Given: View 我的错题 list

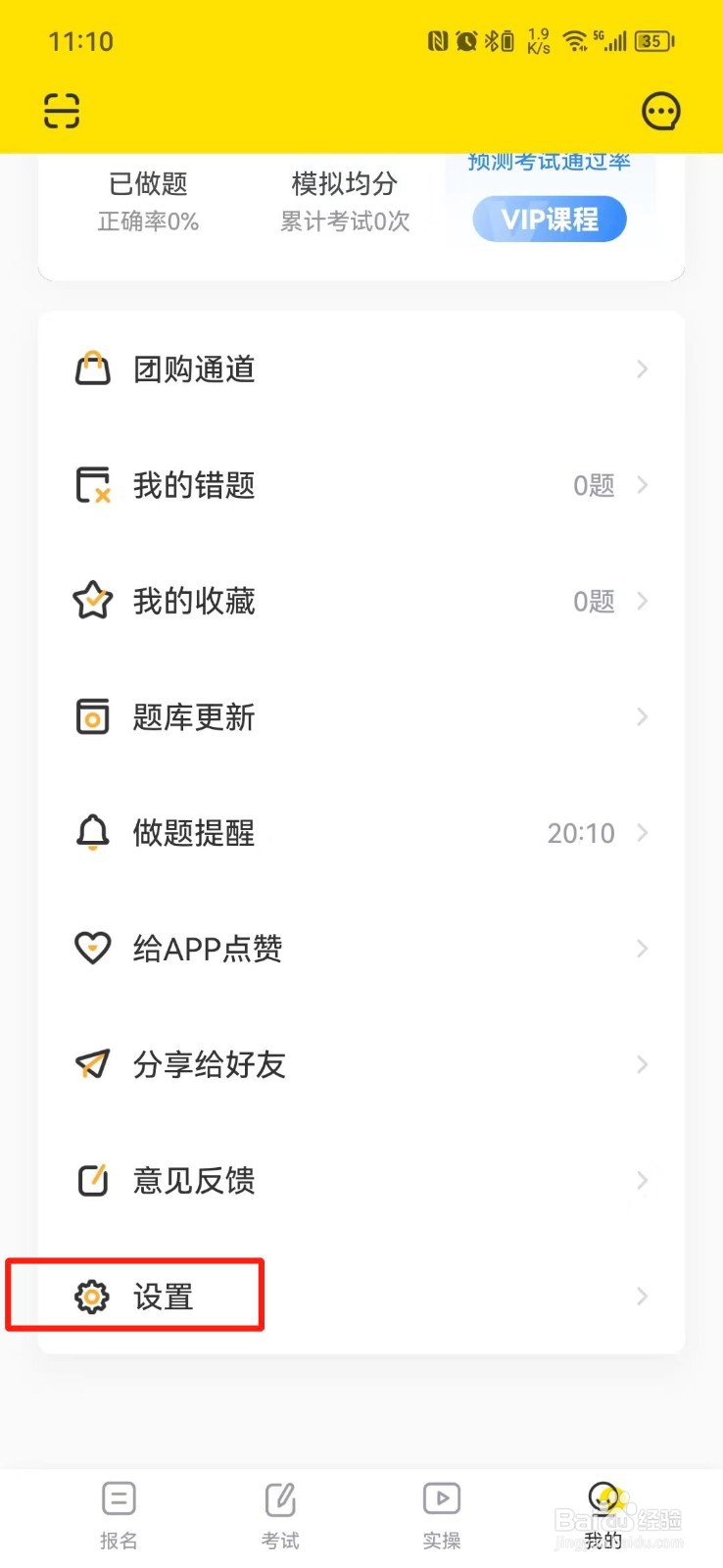Looking at the screenshot, I should [x=361, y=485].
